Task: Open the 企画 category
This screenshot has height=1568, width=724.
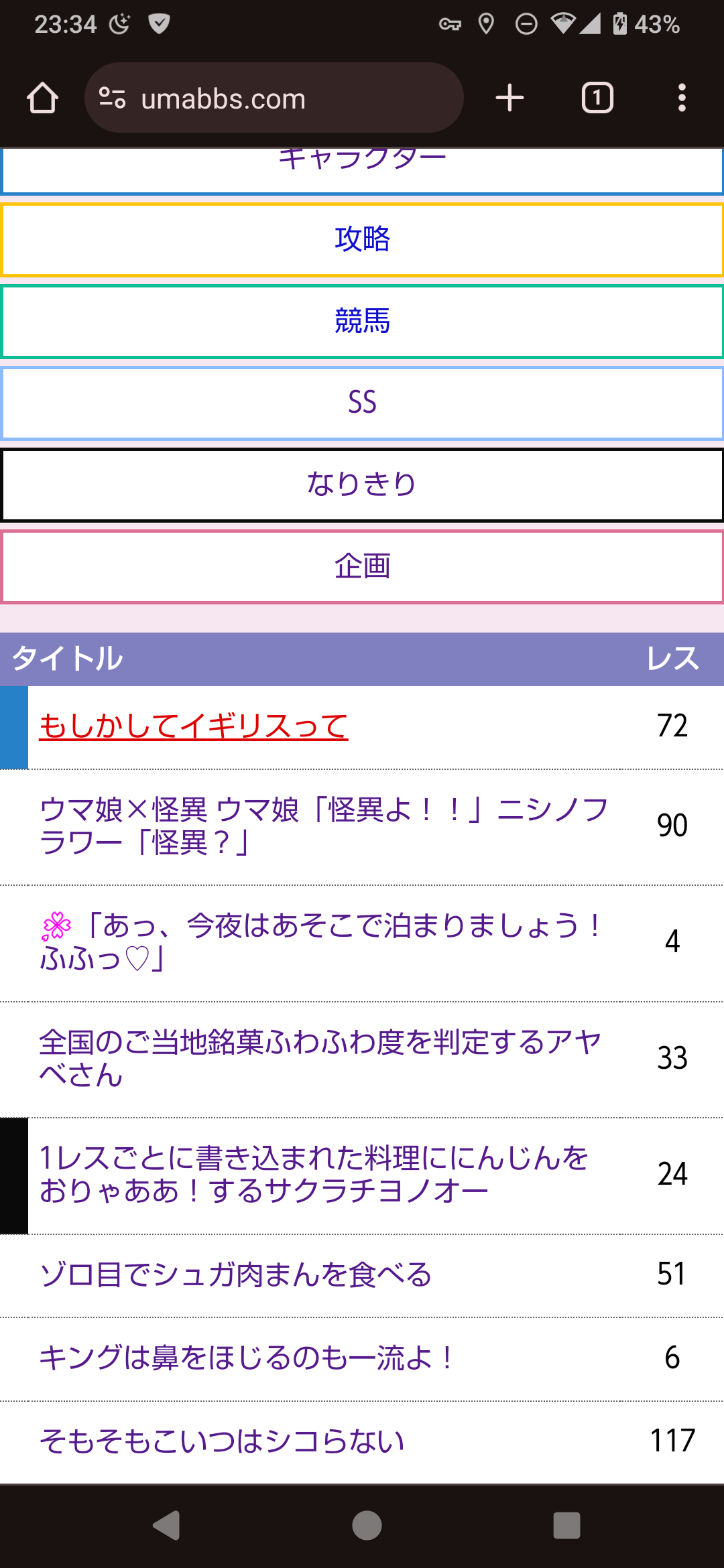Action: pyautogui.click(x=362, y=567)
